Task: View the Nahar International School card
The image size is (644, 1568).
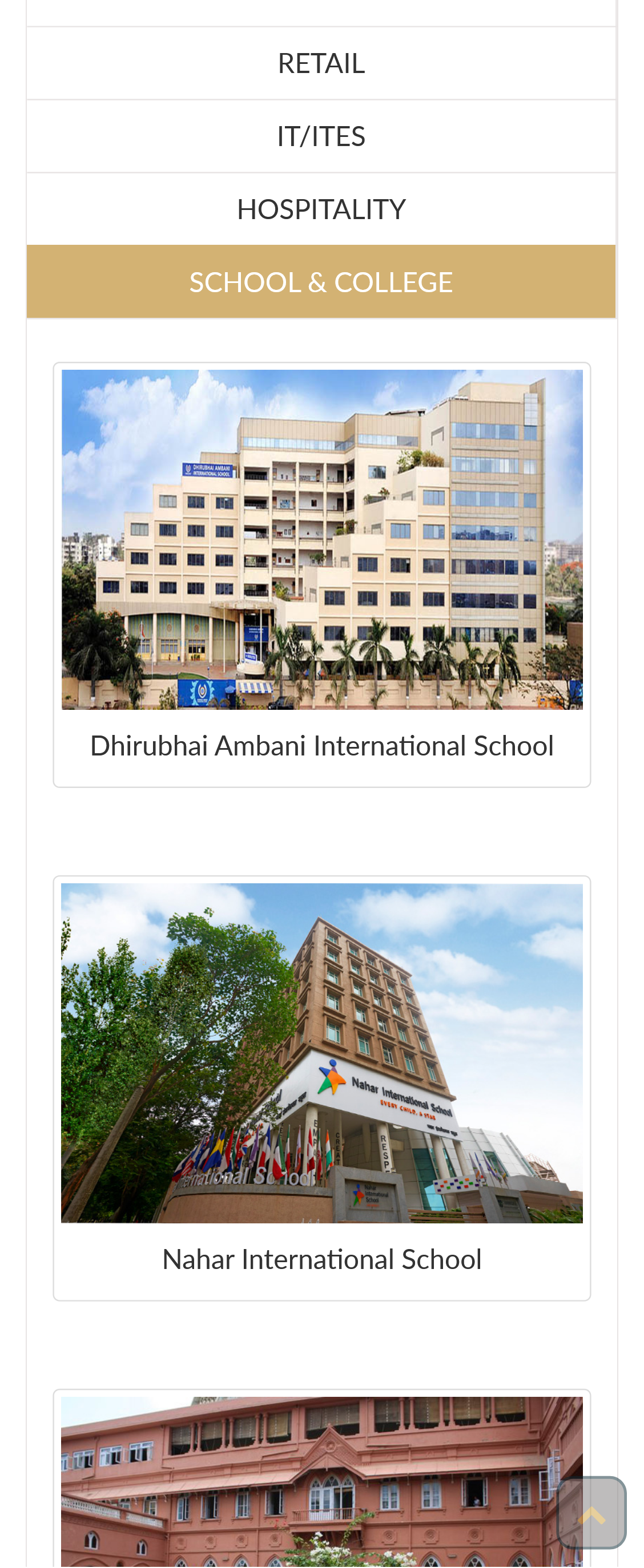Action: tap(321, 1087)
